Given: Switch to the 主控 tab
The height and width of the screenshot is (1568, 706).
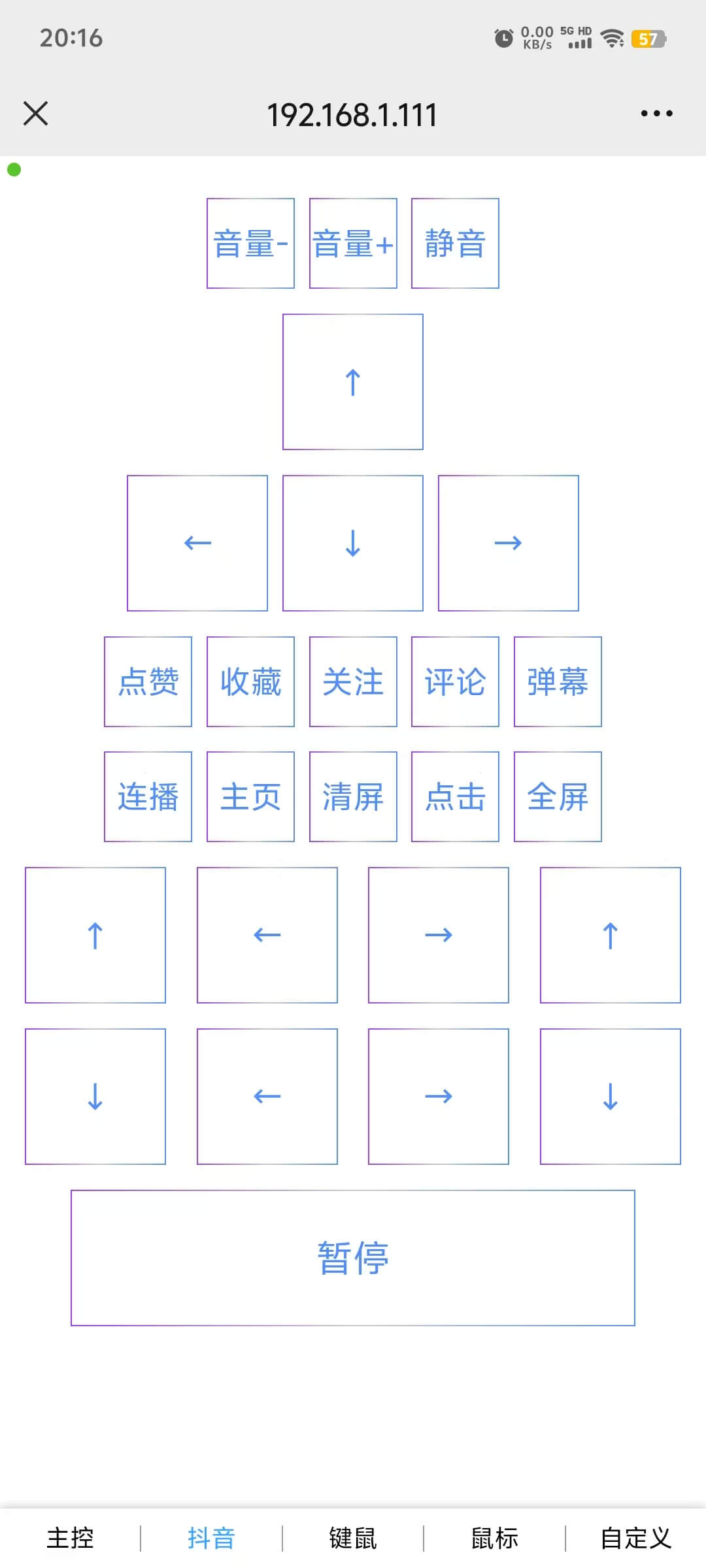Looking at the screenshot, I should pyautogui.click(x=70, y=1538).
